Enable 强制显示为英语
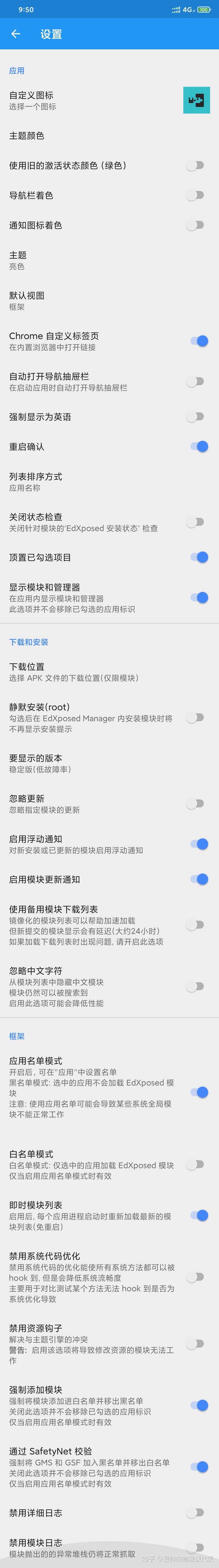219x1568 pixels. click(x=195, y=417)
